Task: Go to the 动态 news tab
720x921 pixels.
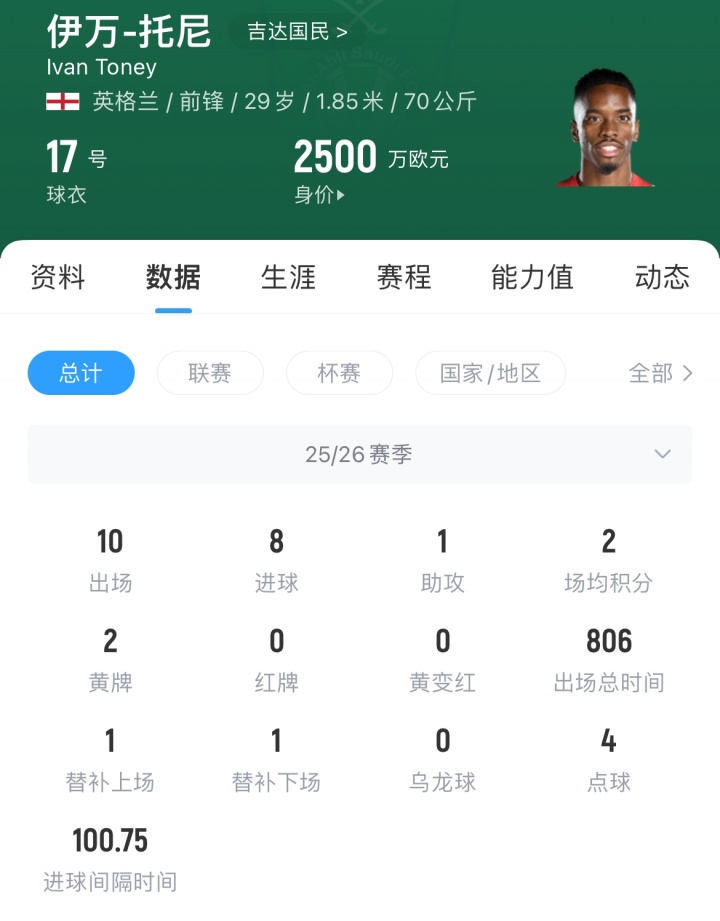Action: click(x=662, y=277)
